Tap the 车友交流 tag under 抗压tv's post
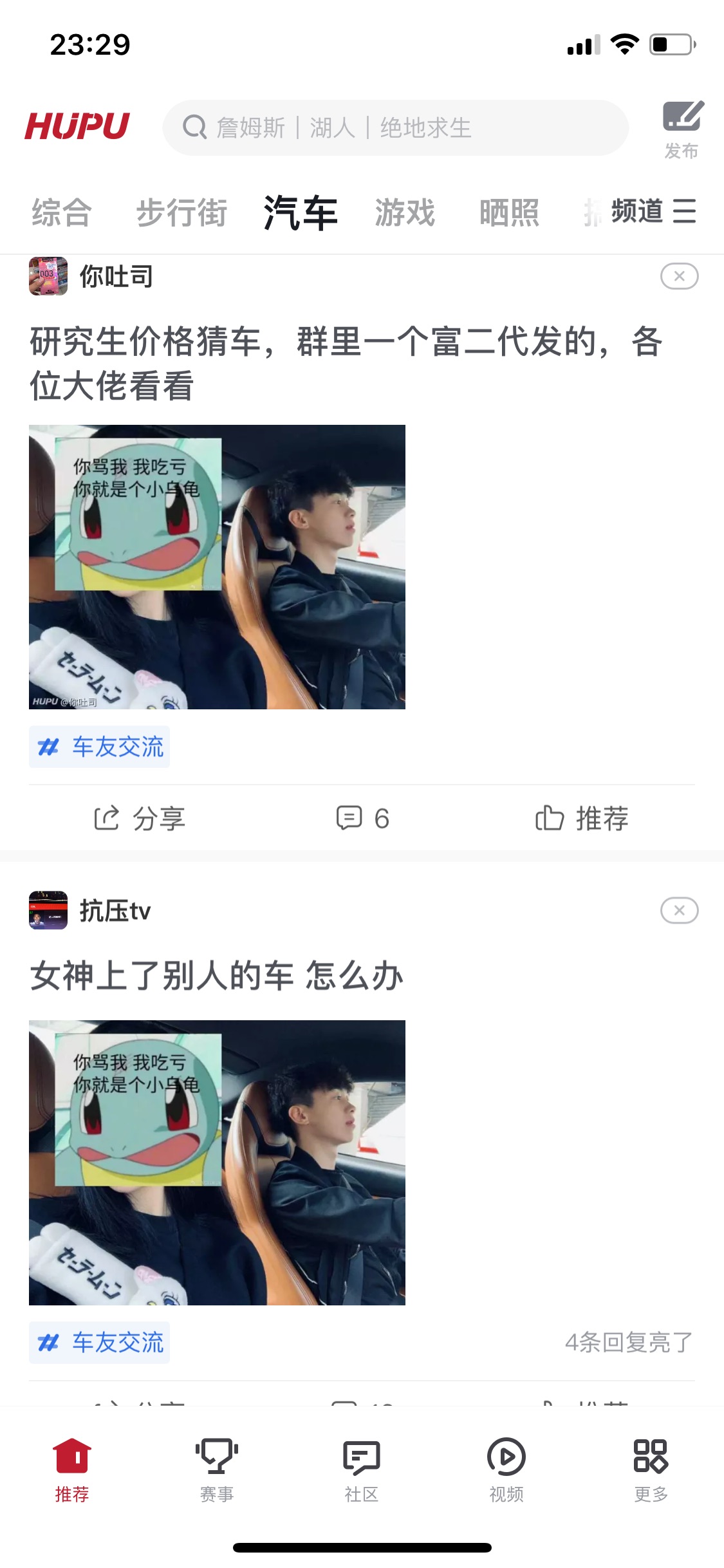 point(99,1343)
